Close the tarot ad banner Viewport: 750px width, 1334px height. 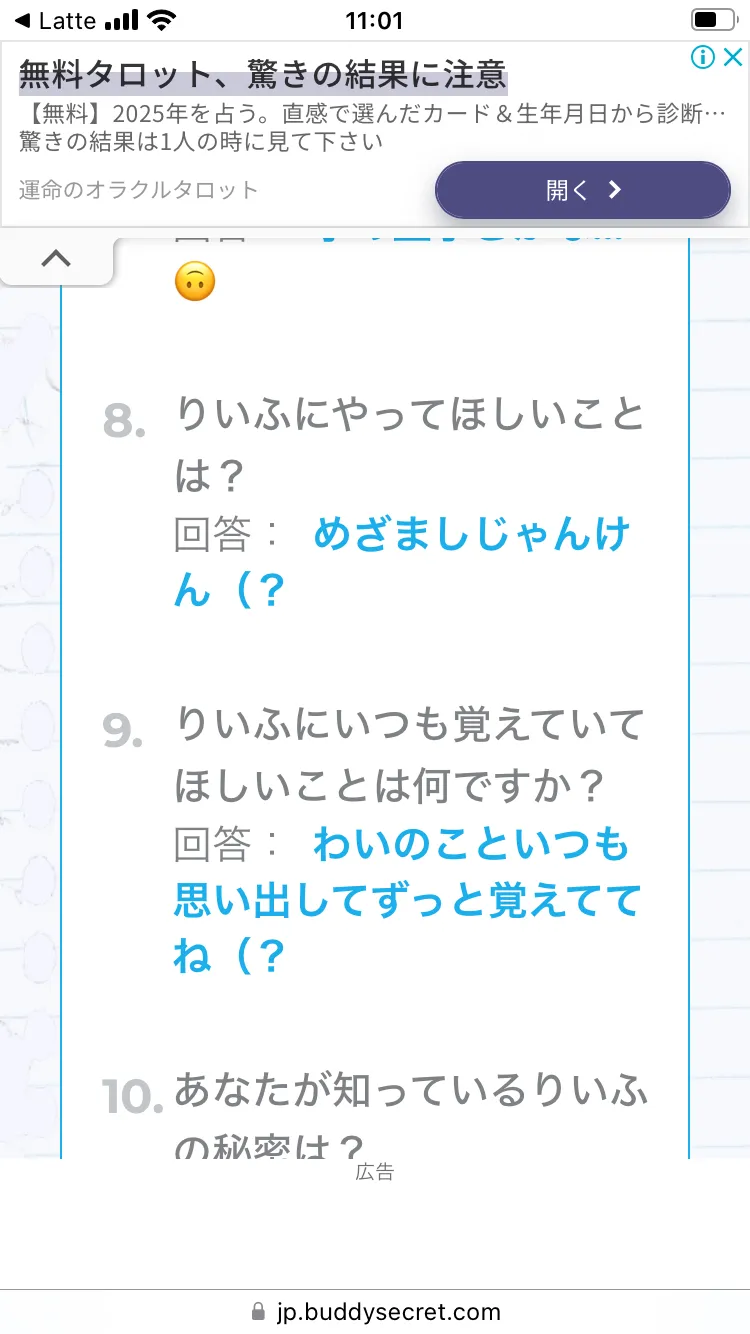[732, 58]
